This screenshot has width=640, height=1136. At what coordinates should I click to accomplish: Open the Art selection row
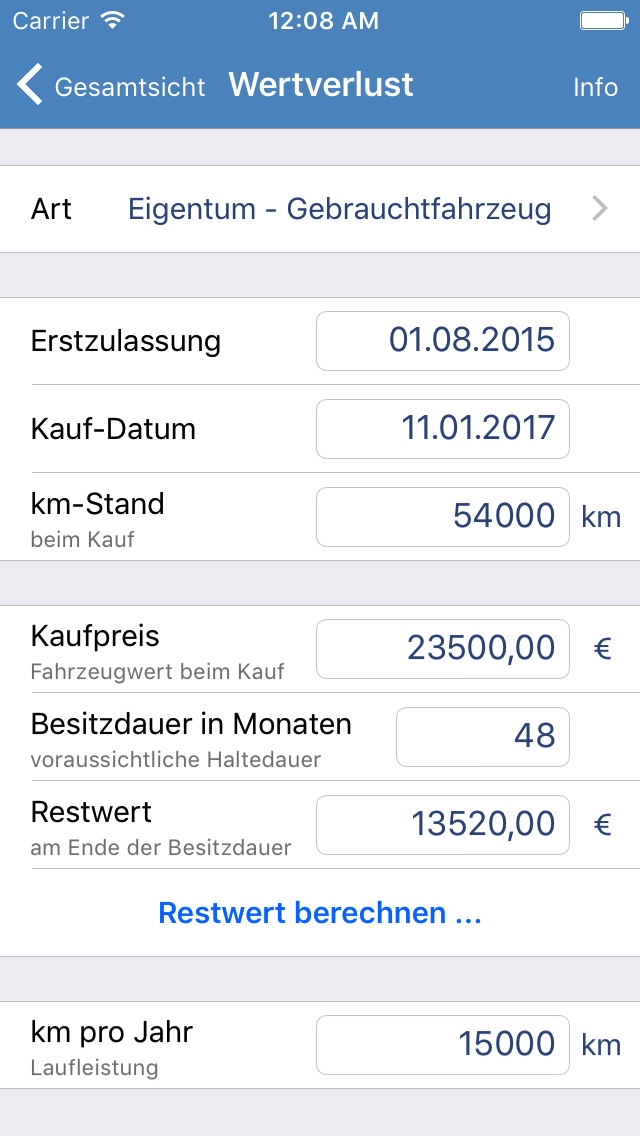tap(320, 209)
